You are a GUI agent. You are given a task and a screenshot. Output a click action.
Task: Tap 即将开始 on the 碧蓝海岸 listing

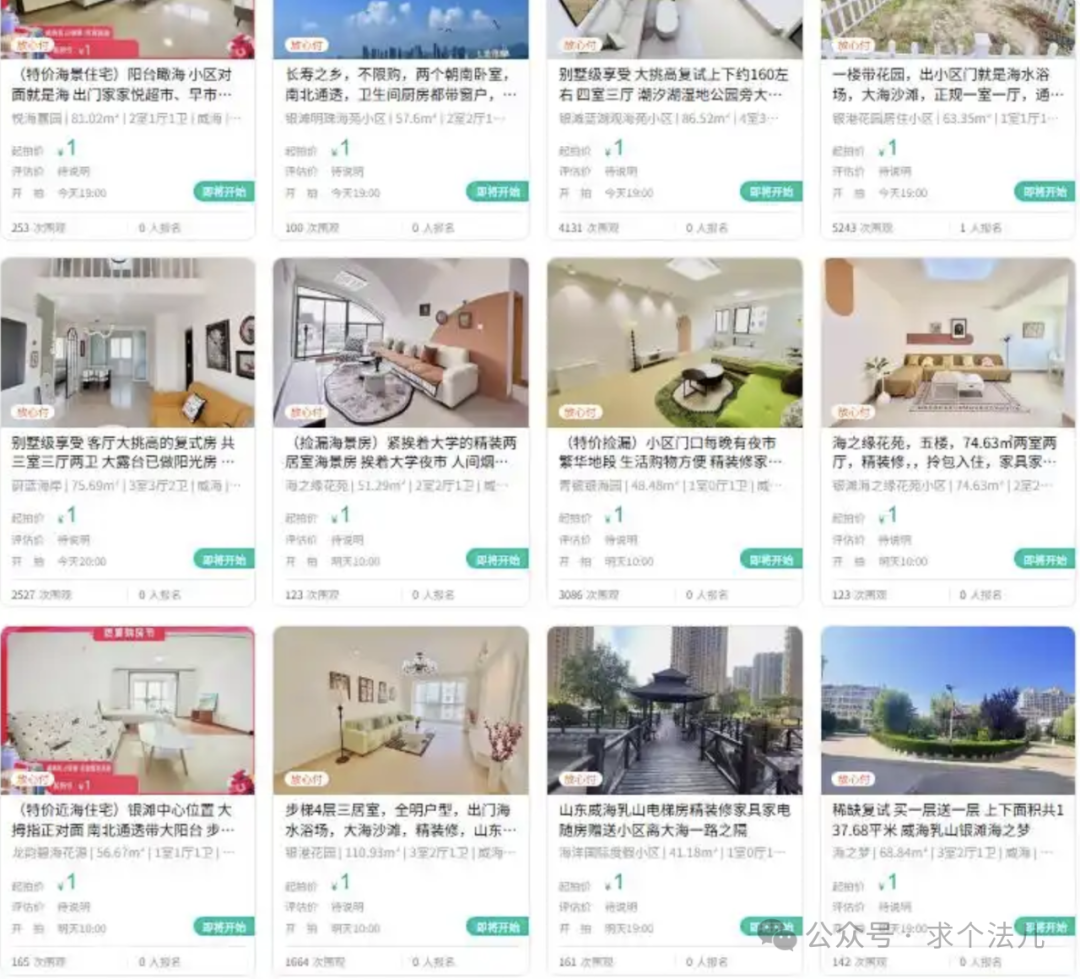(222, 560)
